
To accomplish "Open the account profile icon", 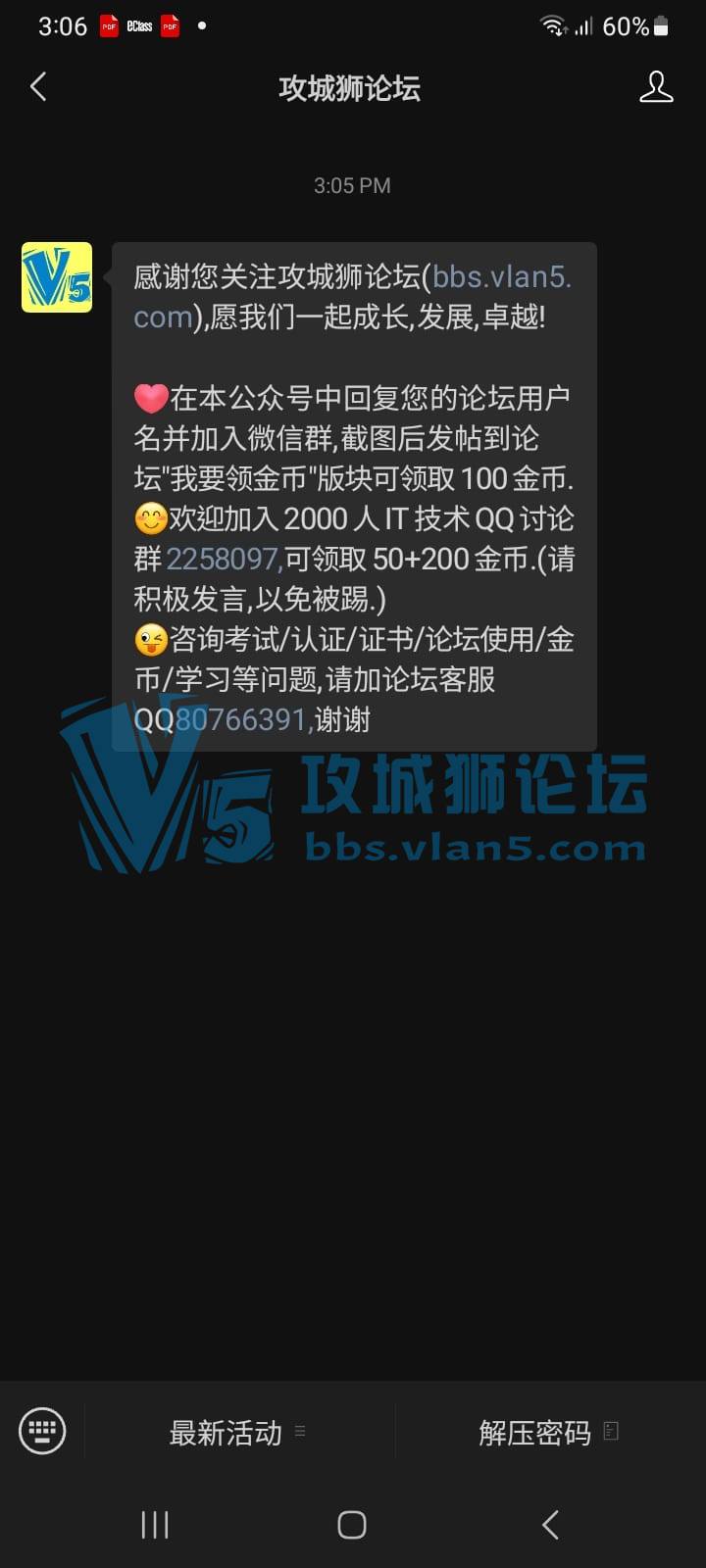I will point(655,87).
